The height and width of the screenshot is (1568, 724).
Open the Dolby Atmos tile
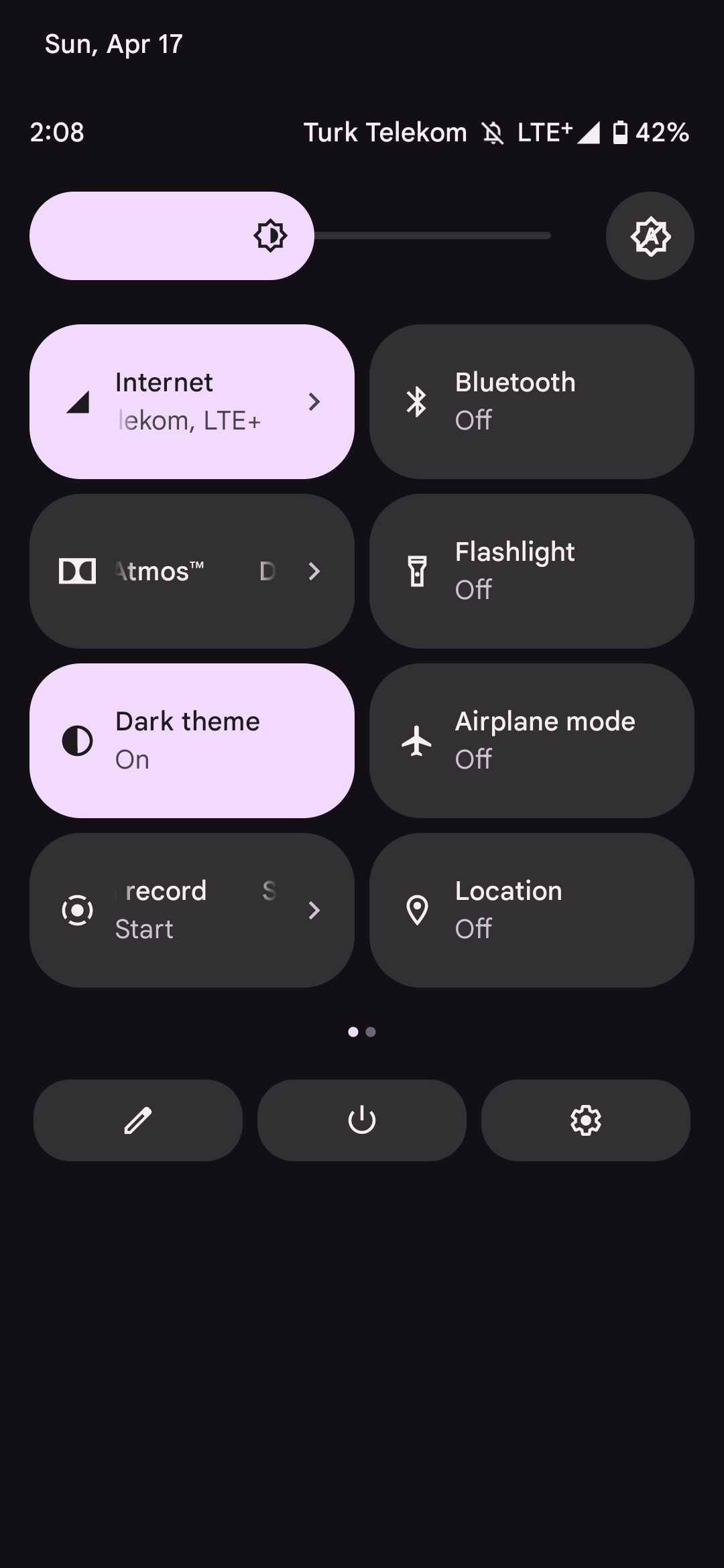click(x=192, y=571)
